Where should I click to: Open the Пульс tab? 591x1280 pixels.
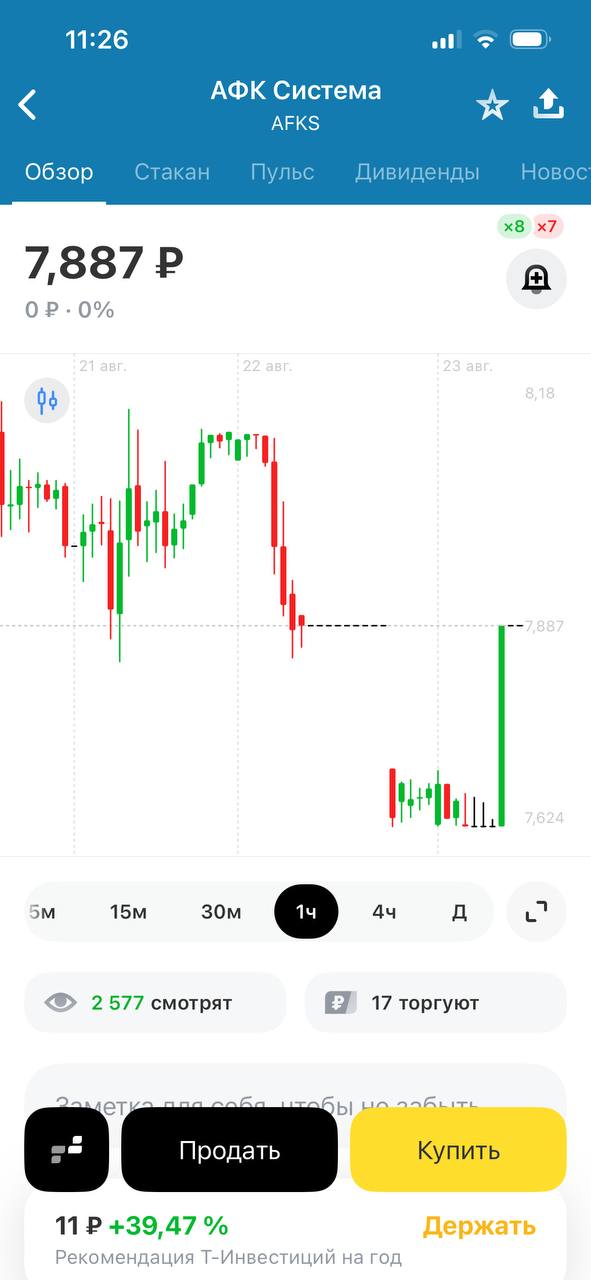282,172
